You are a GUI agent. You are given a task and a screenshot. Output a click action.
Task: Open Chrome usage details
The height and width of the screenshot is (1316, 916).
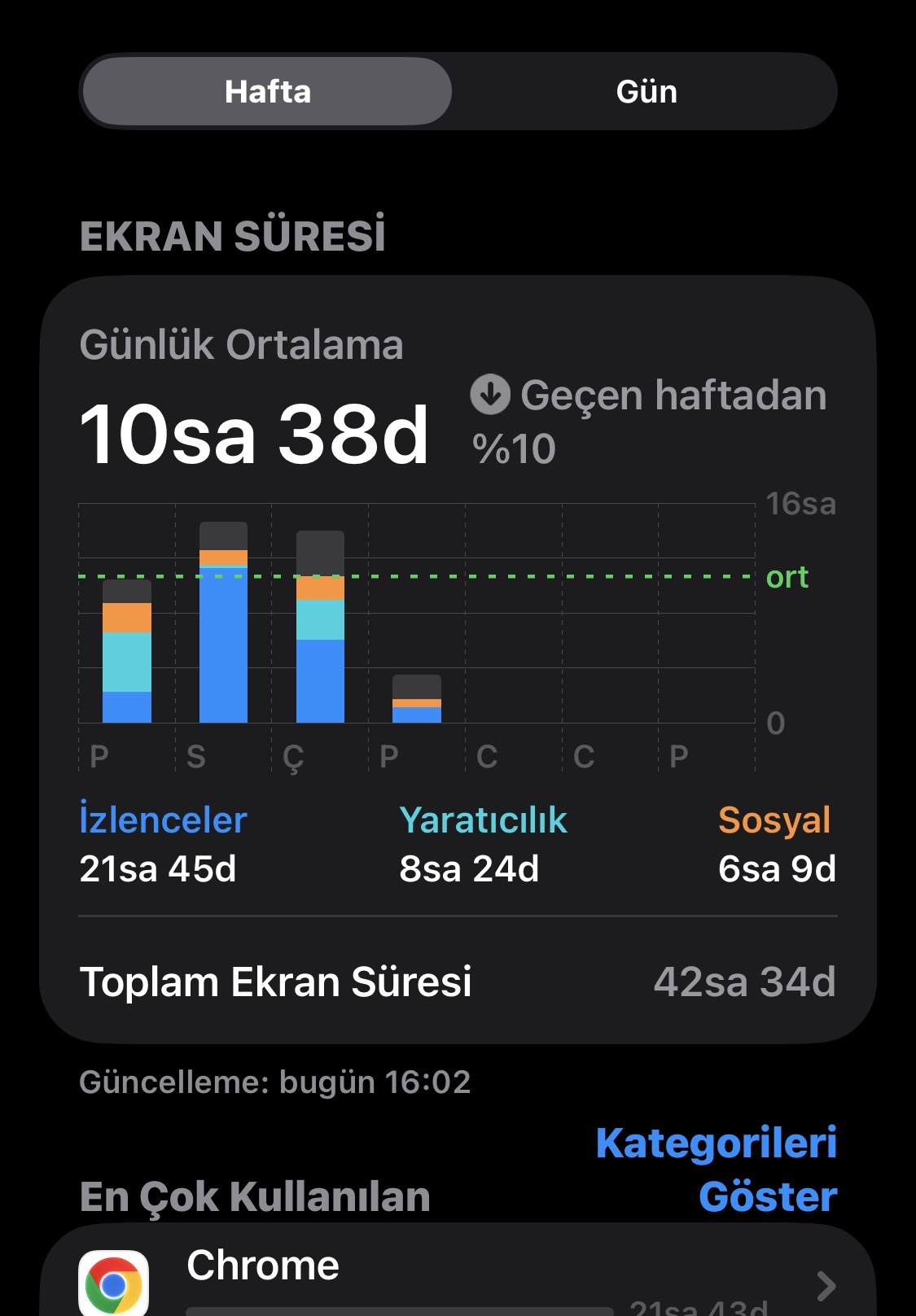pyautogui.click(x=458, y=1273)
